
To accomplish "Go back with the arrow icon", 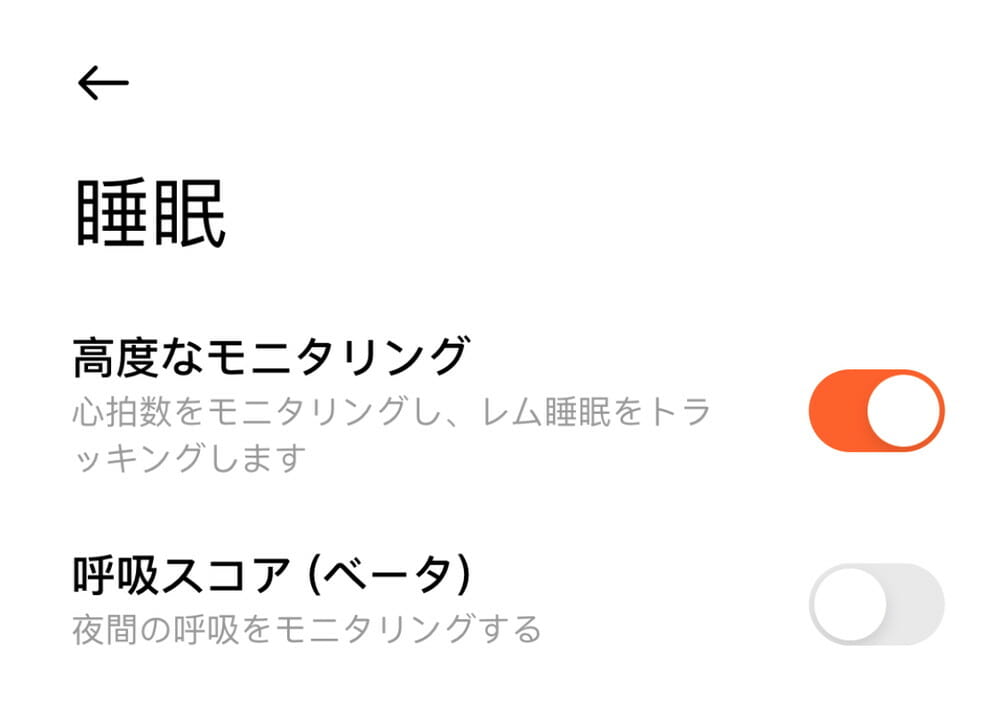I will pos(103,84).
